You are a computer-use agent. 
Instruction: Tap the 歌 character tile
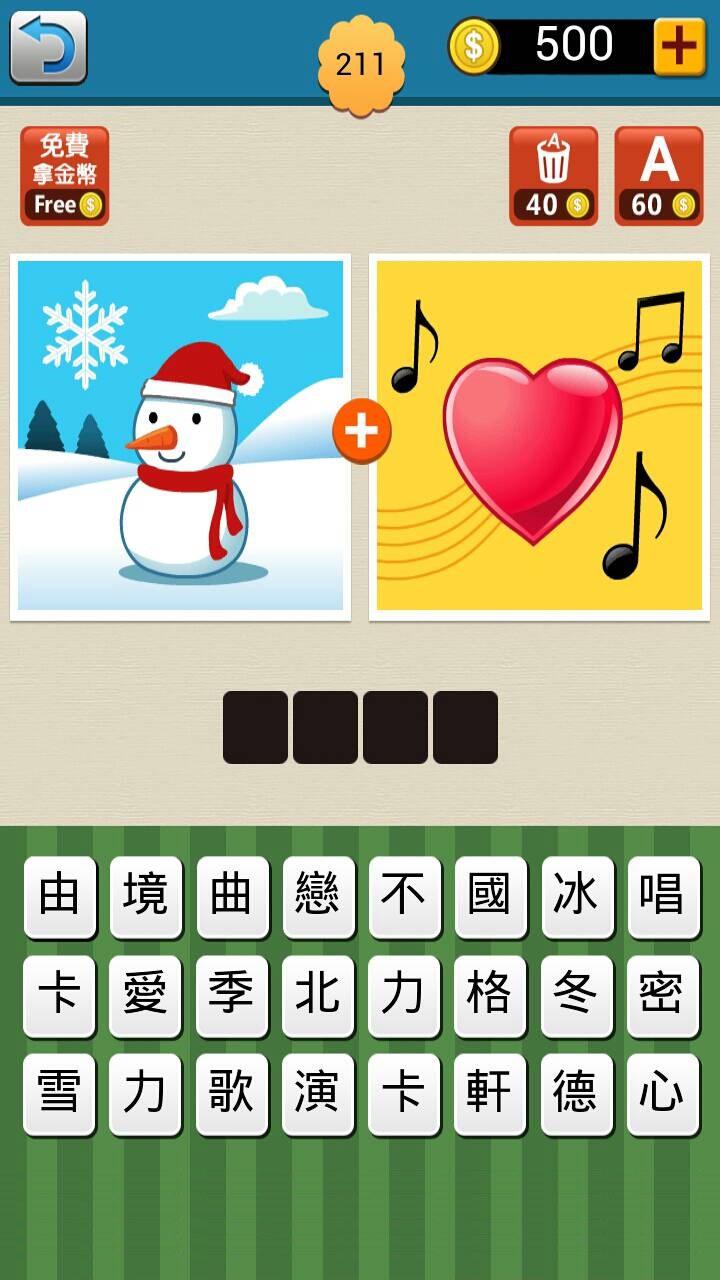pos(231,1093)
